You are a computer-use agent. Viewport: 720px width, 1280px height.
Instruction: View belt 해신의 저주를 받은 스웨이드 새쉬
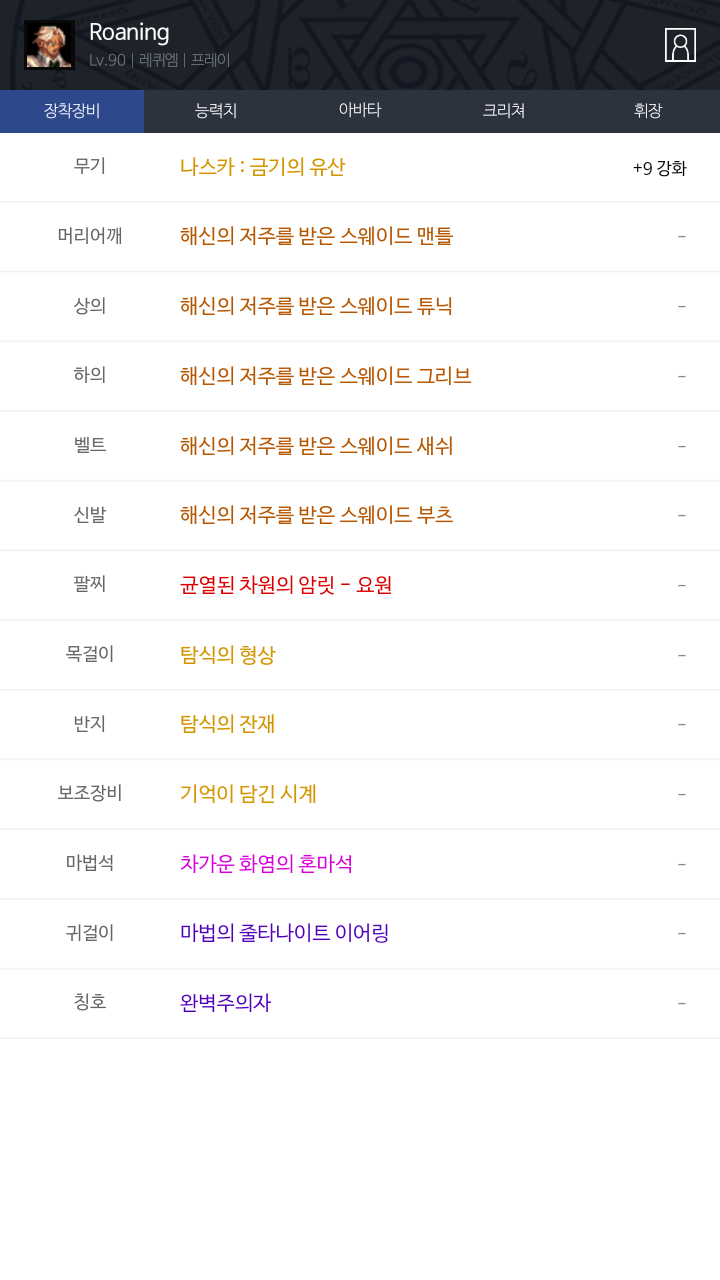[316, 446]
